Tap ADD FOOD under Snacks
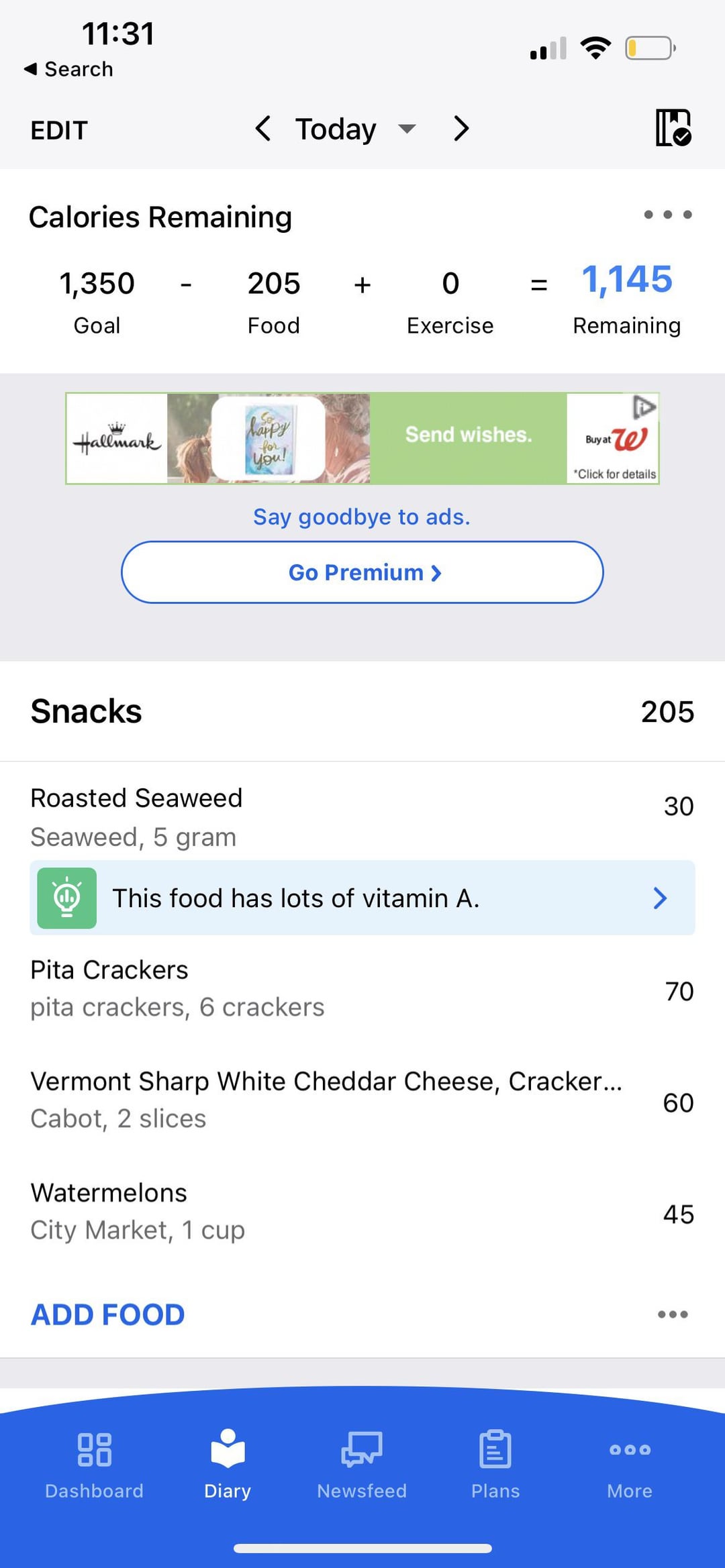The image size is (725, 1568). 107,1314
